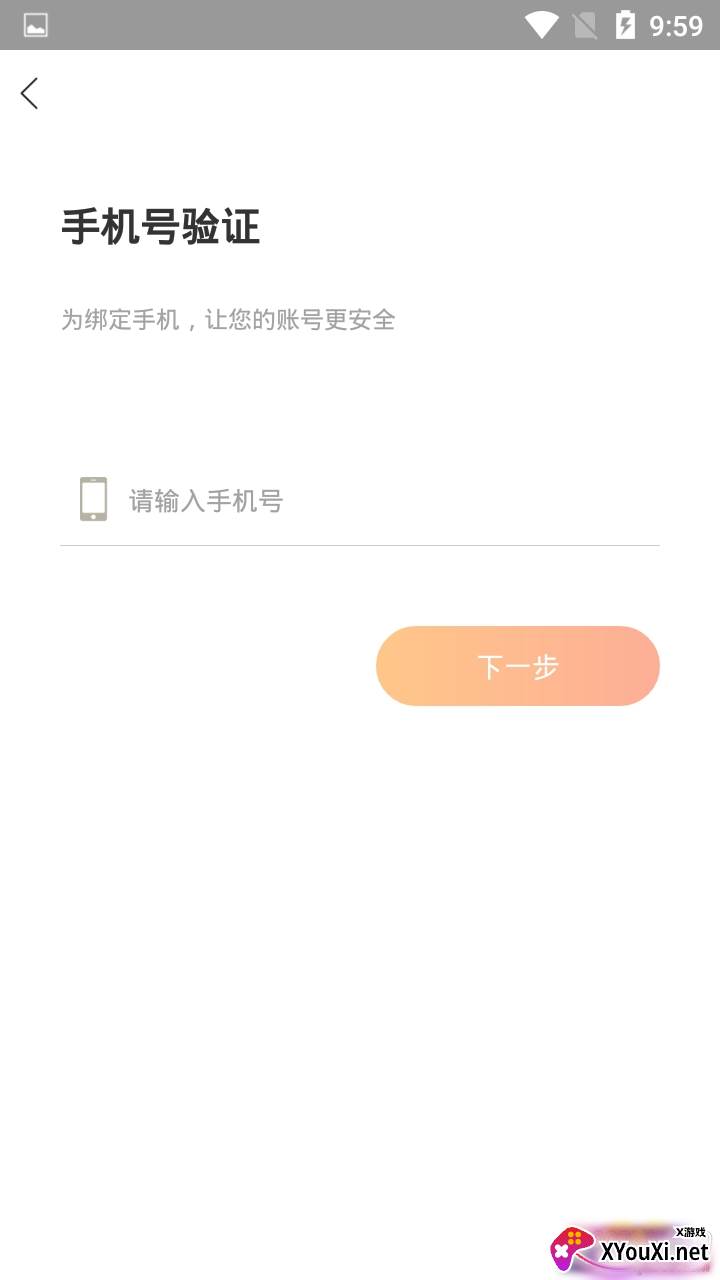The height and width of the screenshot is (1280, 720).
Task: Tap the 下一步 next step button
Action: 517,666
